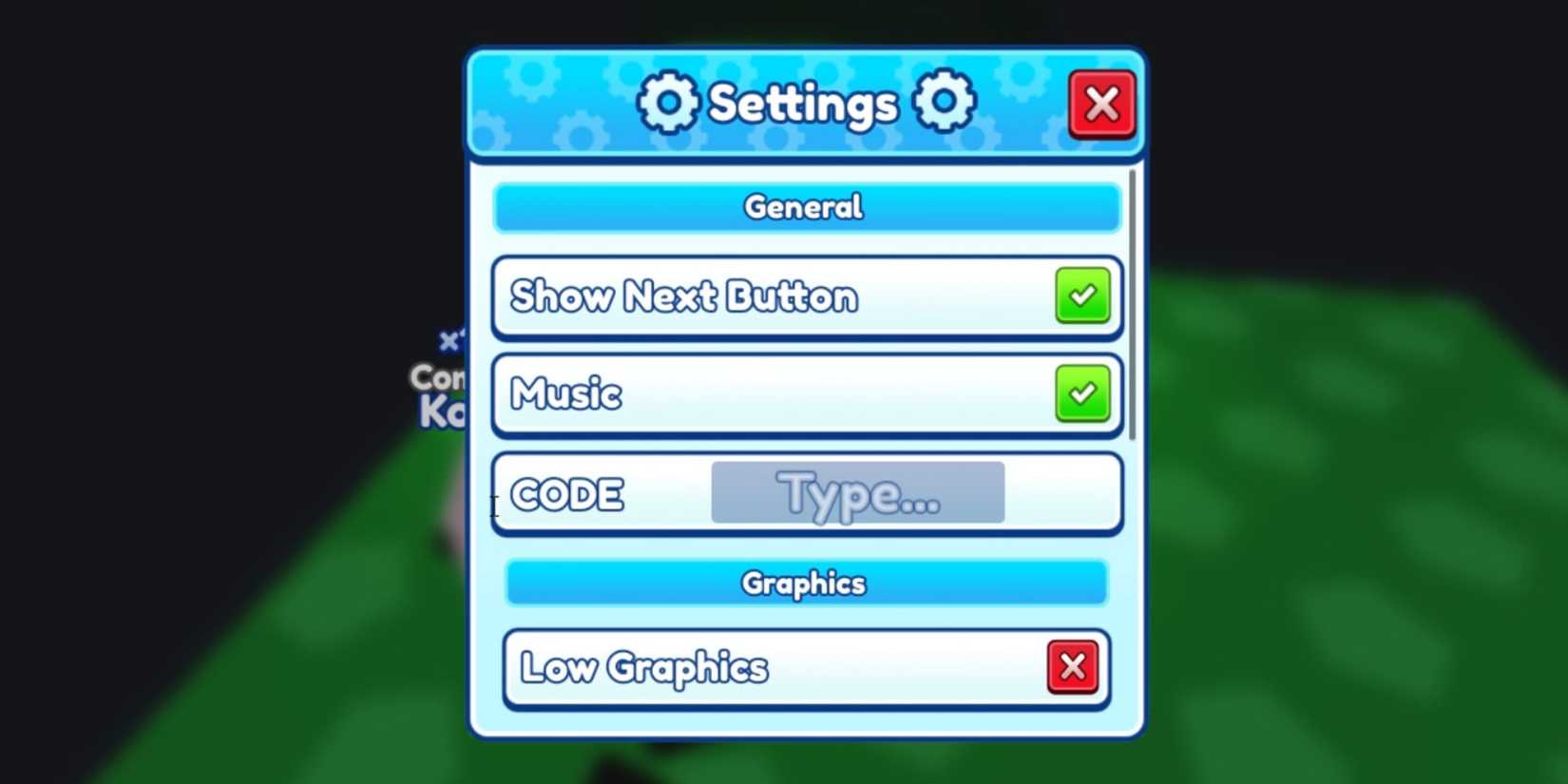The image size is (1568, 784).
Task: Close the Settings dialog
Action: pos(1101,104)
